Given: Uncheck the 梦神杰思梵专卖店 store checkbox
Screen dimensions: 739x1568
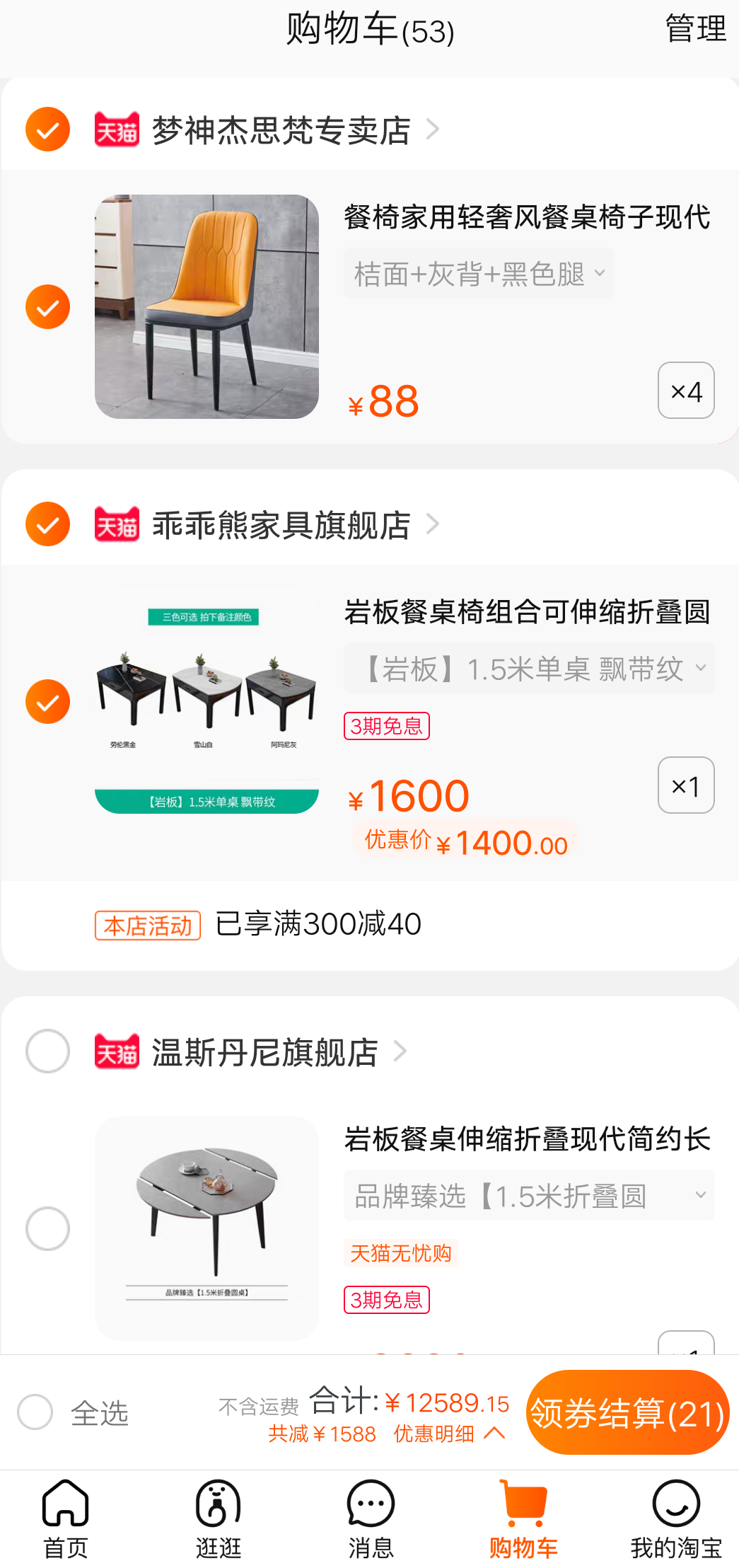Looking at the screenshot, I should pyautogui.click(x=47, y=129).
